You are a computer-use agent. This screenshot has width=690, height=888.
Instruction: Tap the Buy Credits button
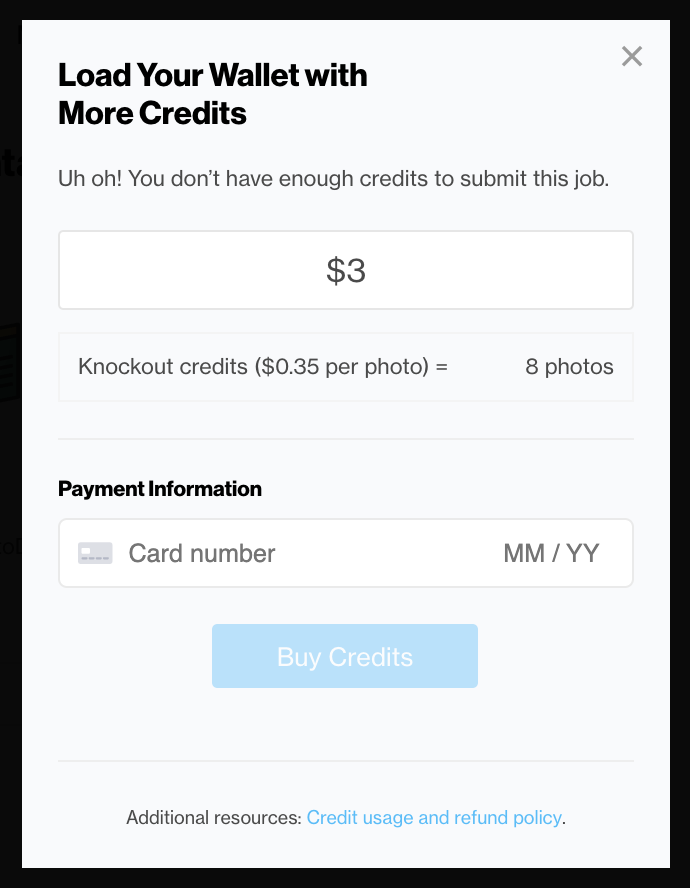click(x=345, y=656)
